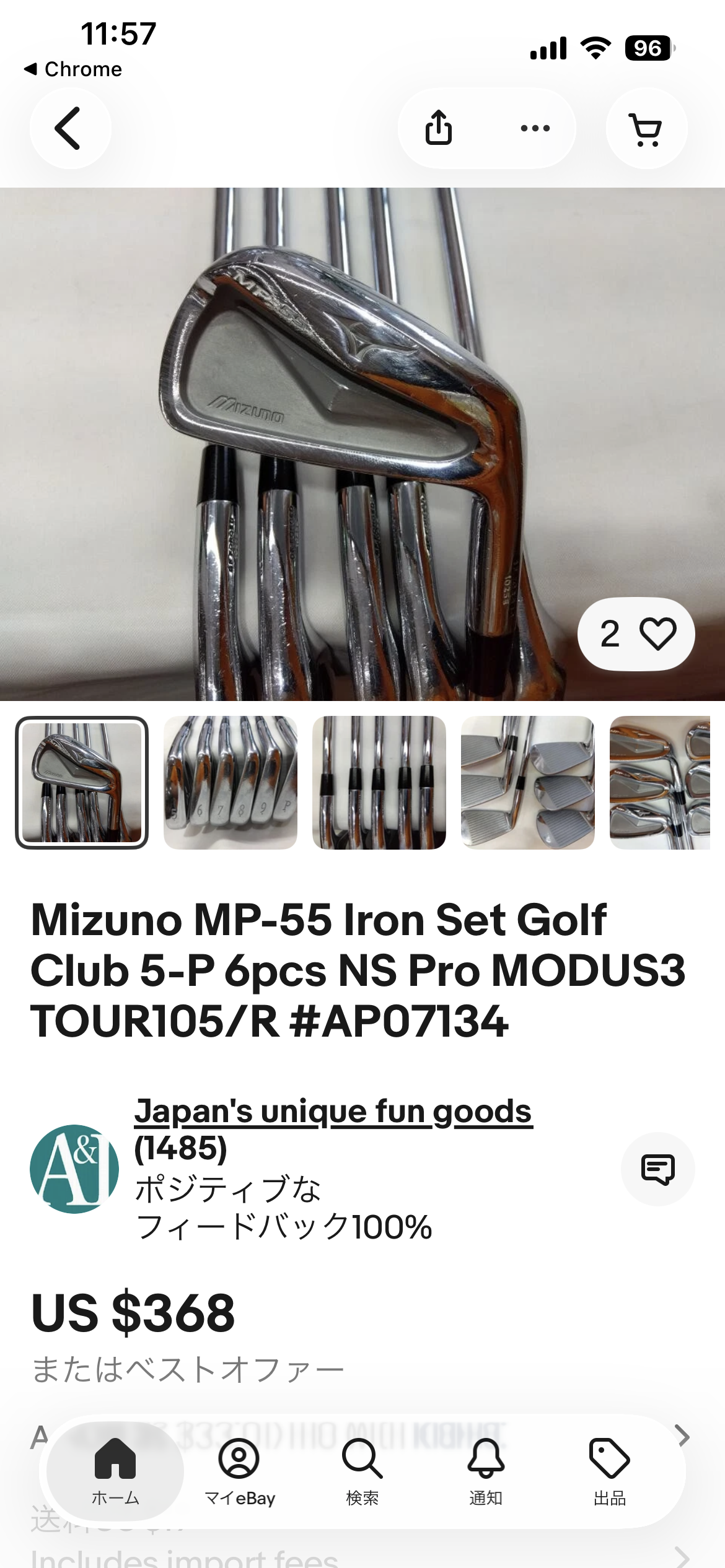The width and height of the screenshot is (725, 1568).
Task: Select the thumbnail showing club faces
Action: click(528, 782)
